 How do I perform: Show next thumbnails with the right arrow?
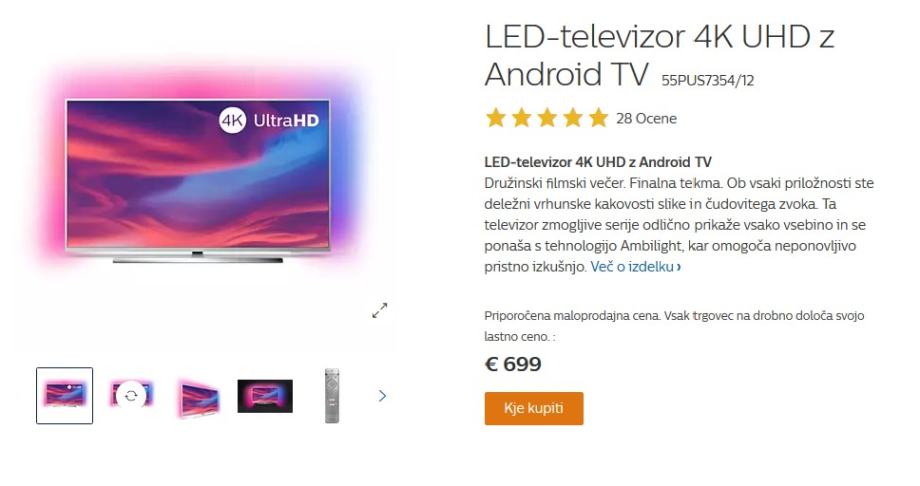[382, 396]
